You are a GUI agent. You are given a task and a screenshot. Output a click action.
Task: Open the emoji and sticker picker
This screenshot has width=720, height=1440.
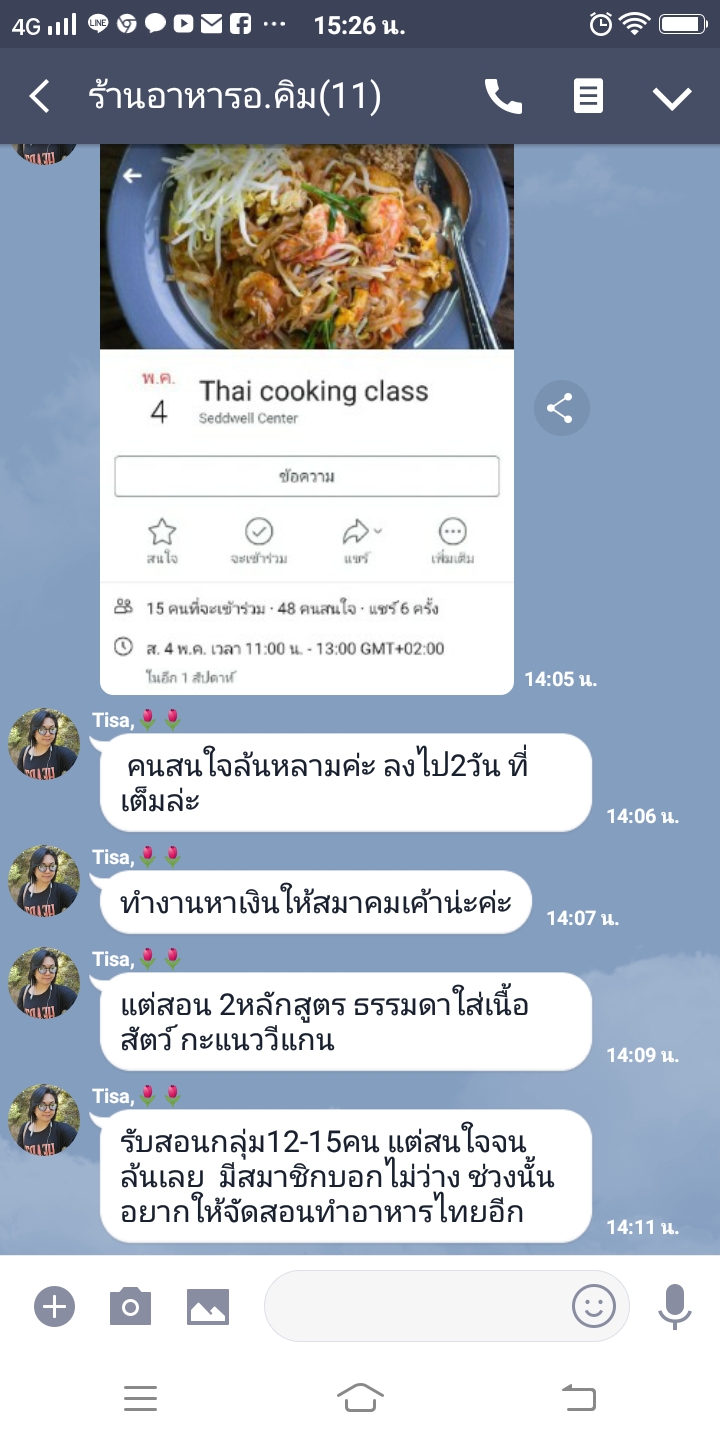[x=593, y=1306]
